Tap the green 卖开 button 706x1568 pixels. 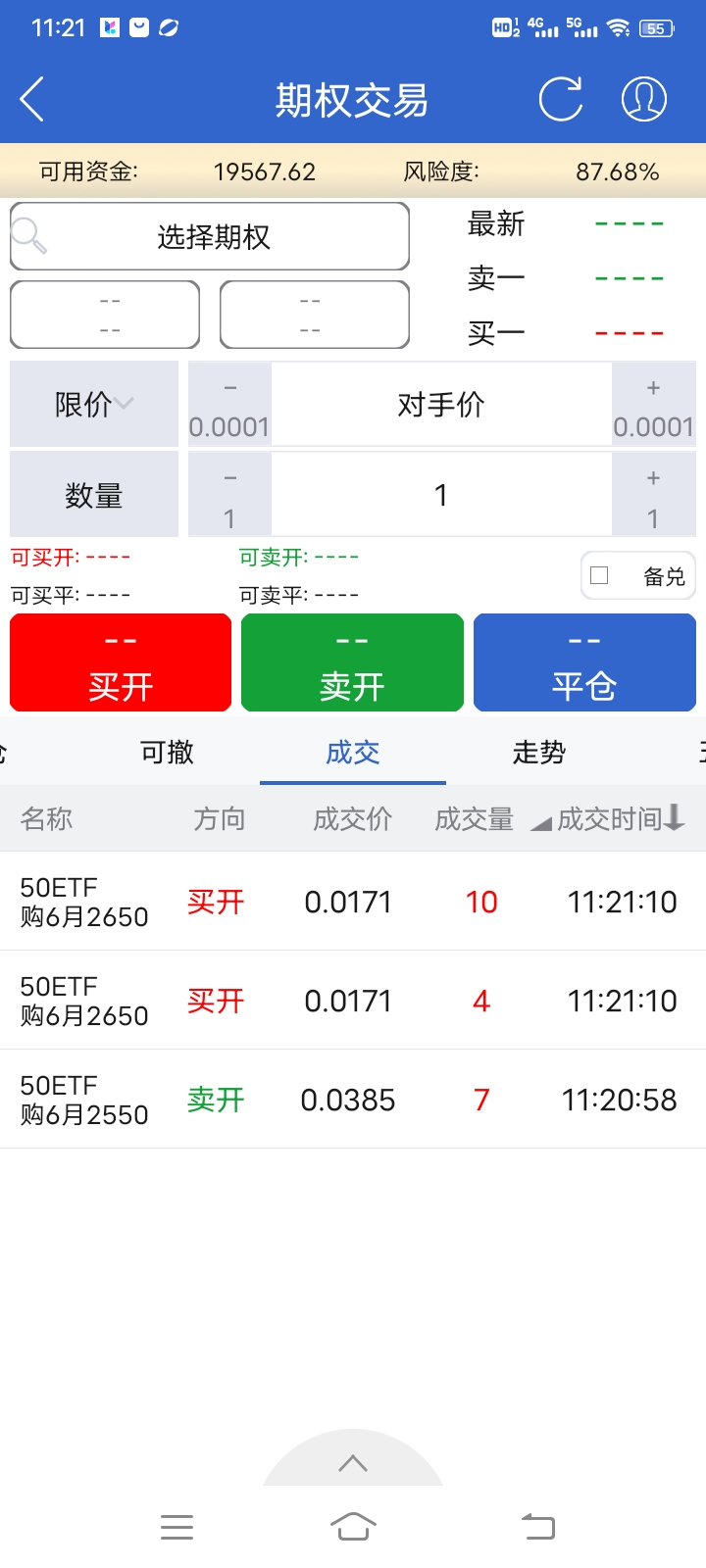352,663
